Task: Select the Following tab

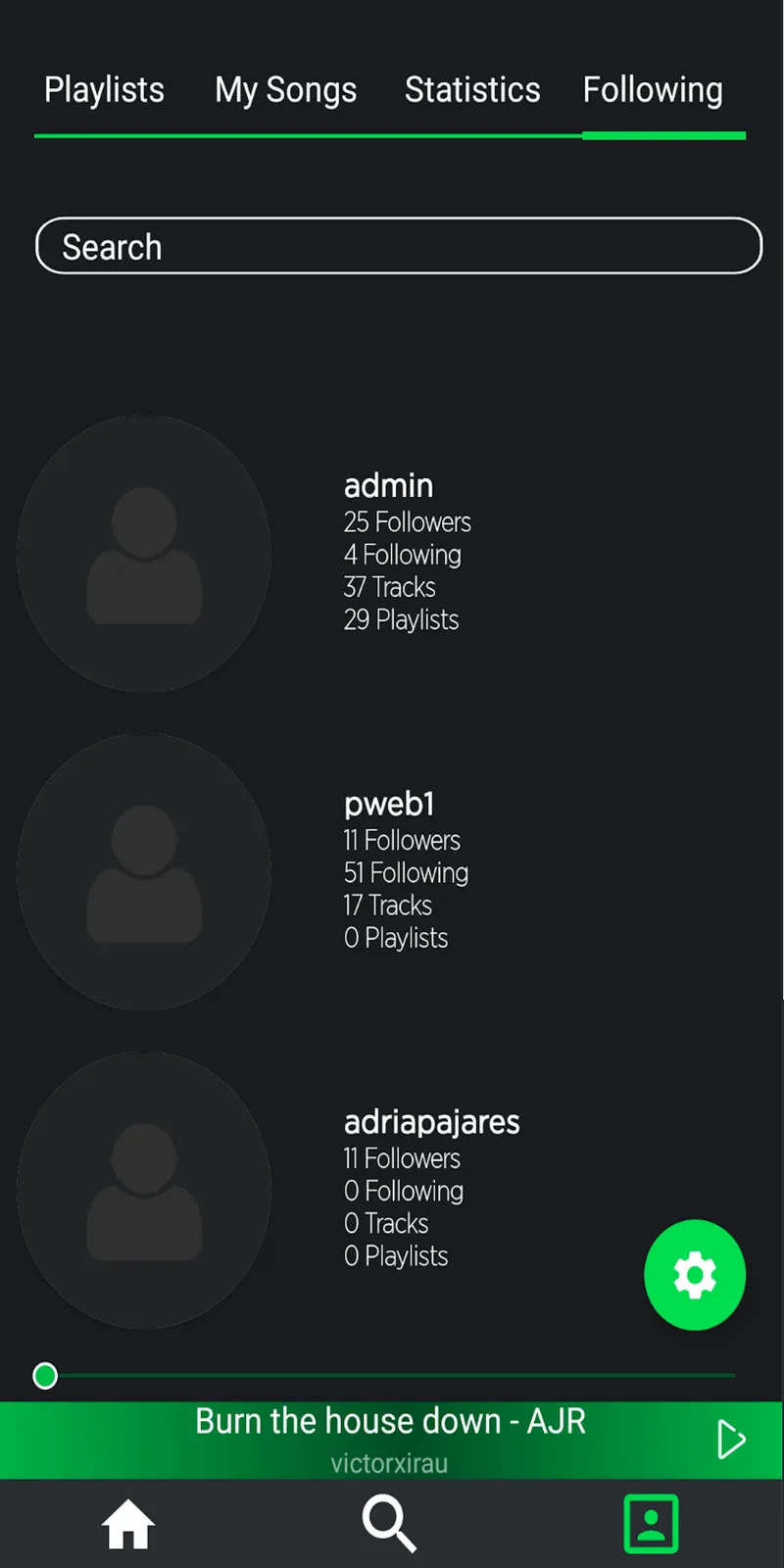Action: point(653,90)
